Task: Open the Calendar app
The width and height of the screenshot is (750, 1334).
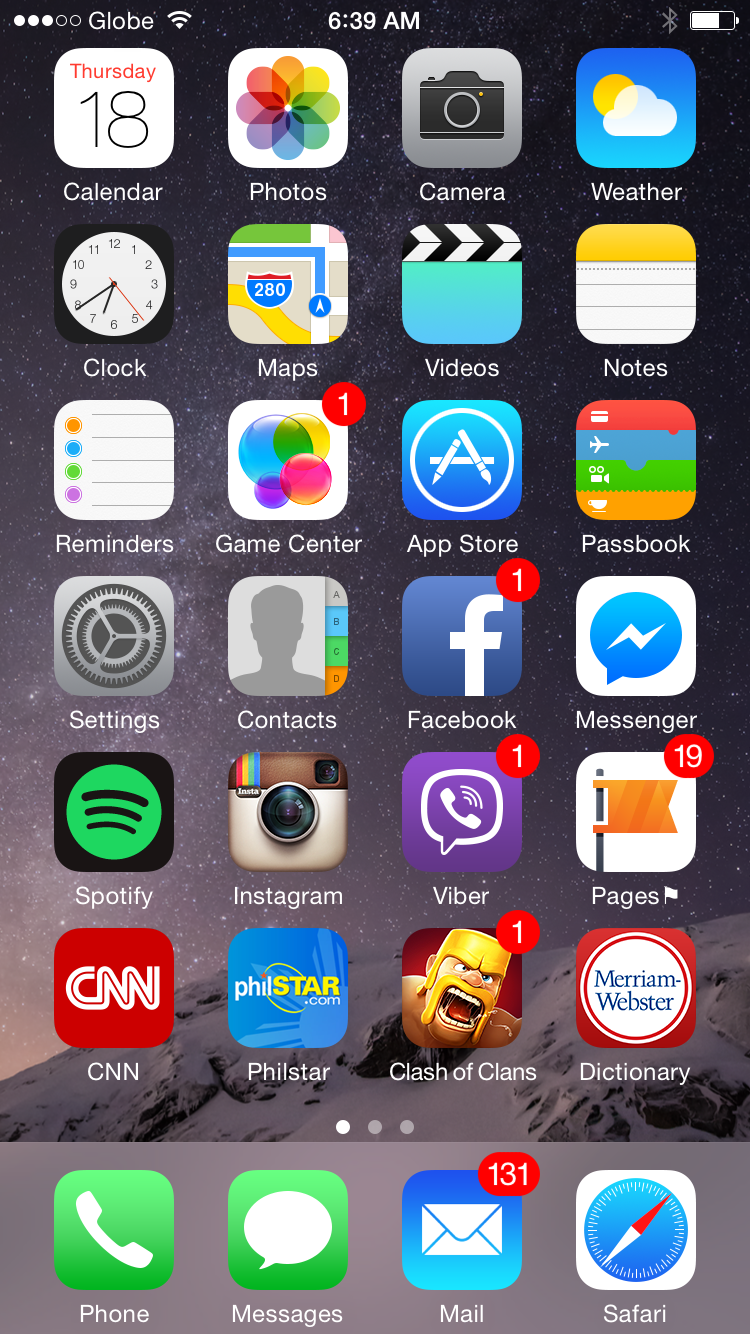Action: tap(114, 108)
